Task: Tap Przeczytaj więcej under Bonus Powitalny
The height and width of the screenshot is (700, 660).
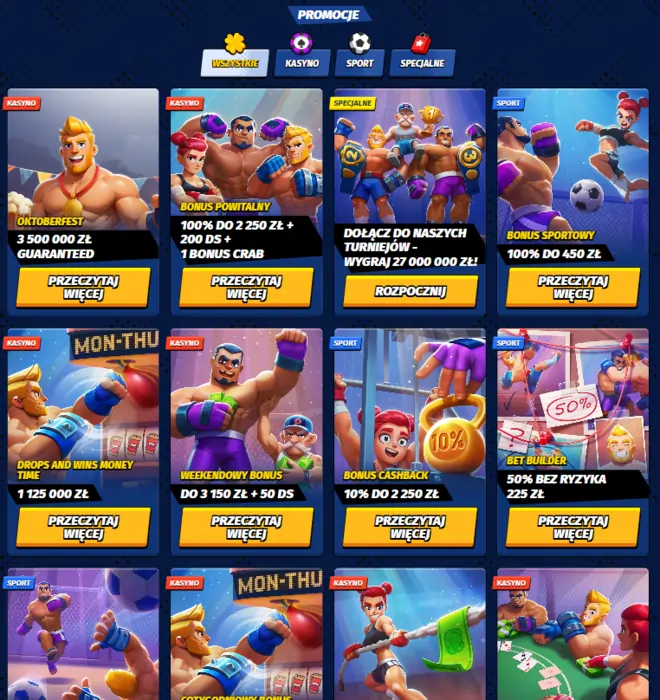Action: [x=246, y=287]
